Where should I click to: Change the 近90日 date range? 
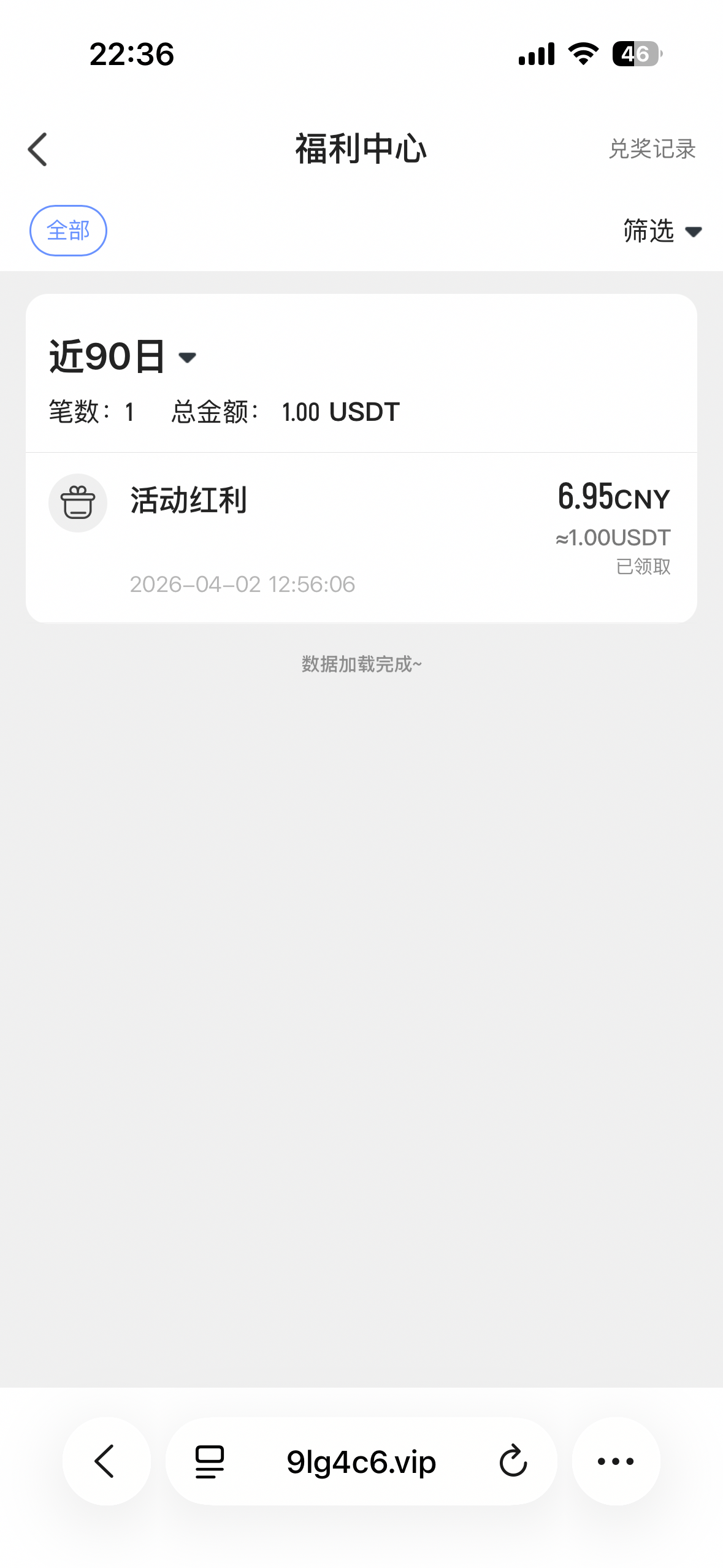(x=123, y=356)
